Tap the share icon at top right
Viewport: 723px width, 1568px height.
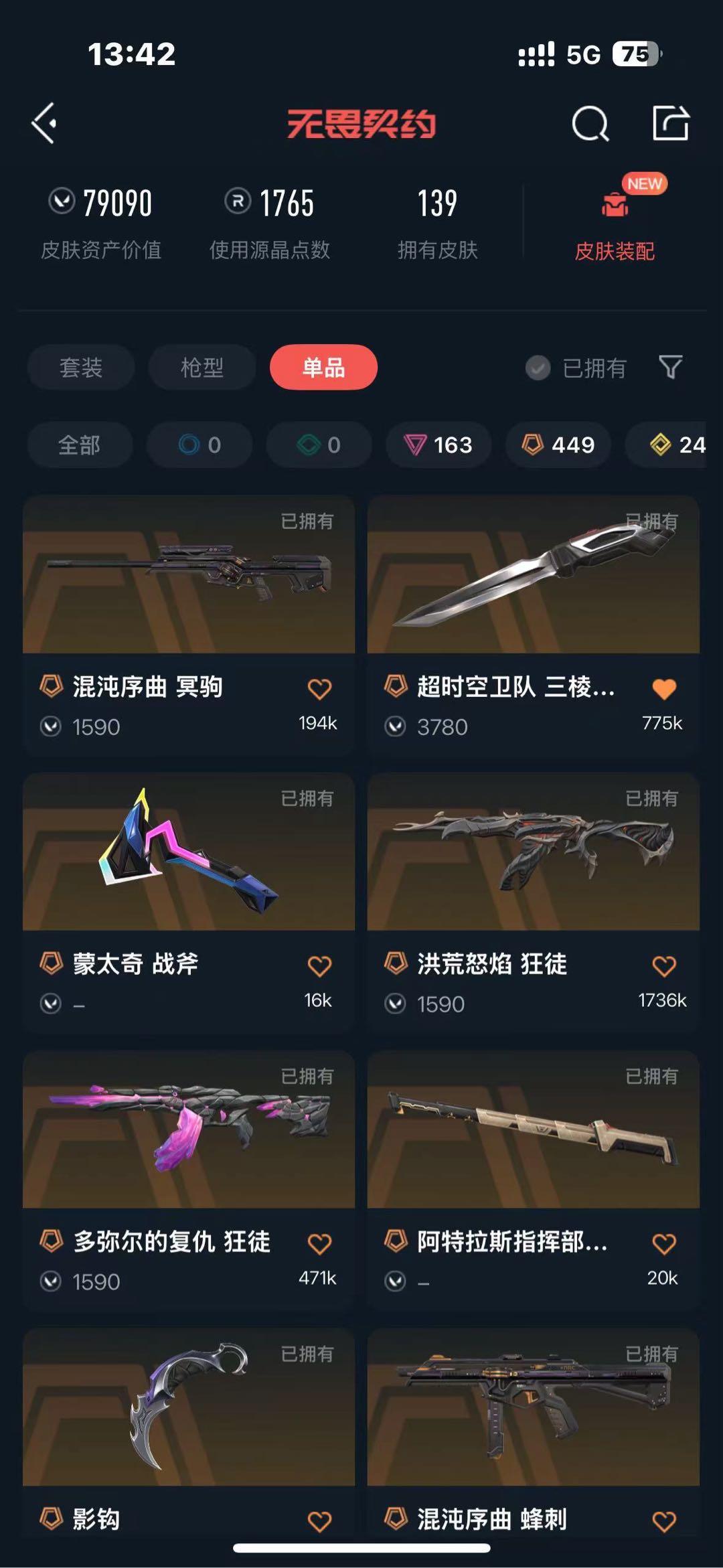(671, 123)
